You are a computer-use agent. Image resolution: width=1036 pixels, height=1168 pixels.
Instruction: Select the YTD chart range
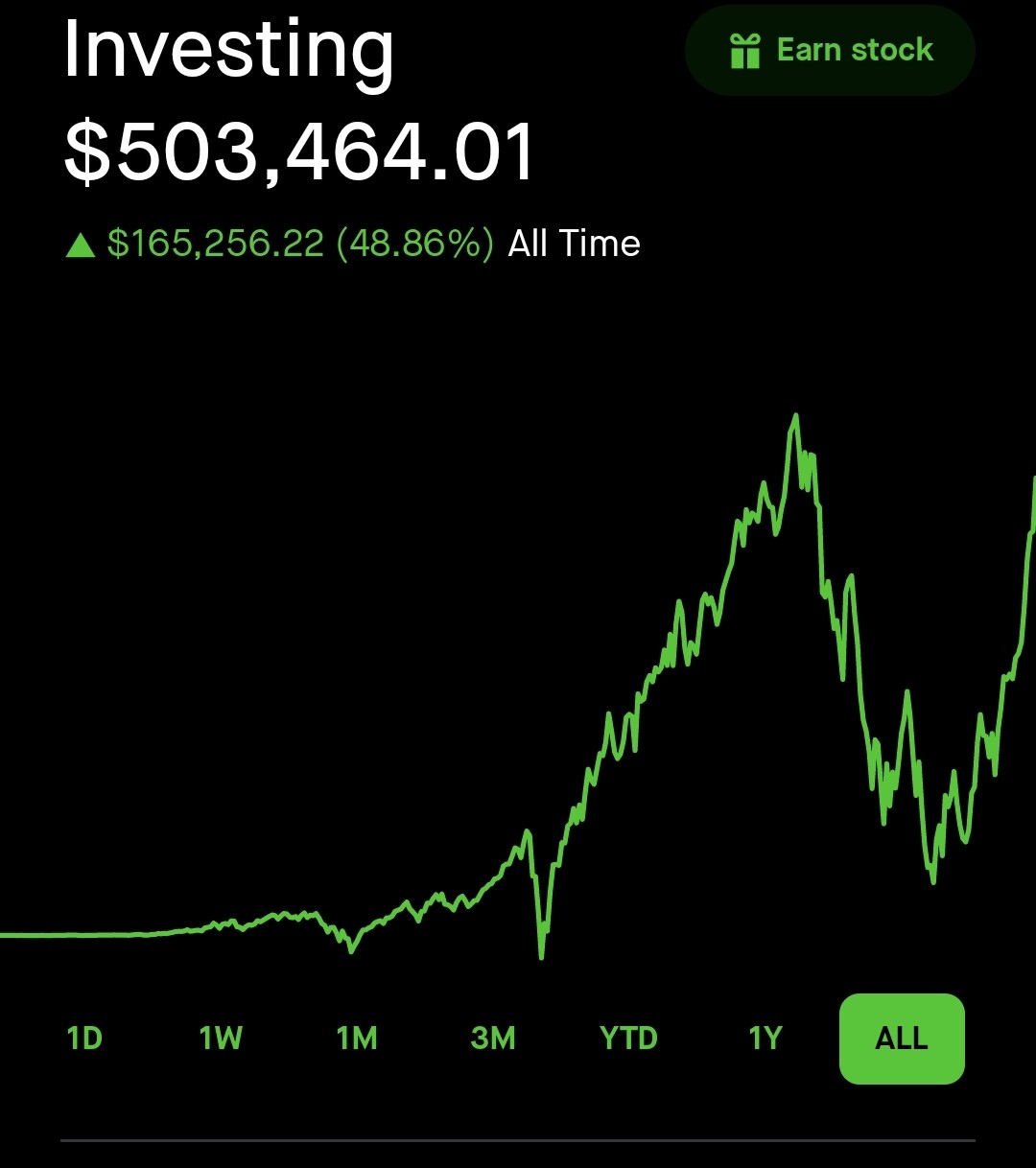[x=628, y=1040]
